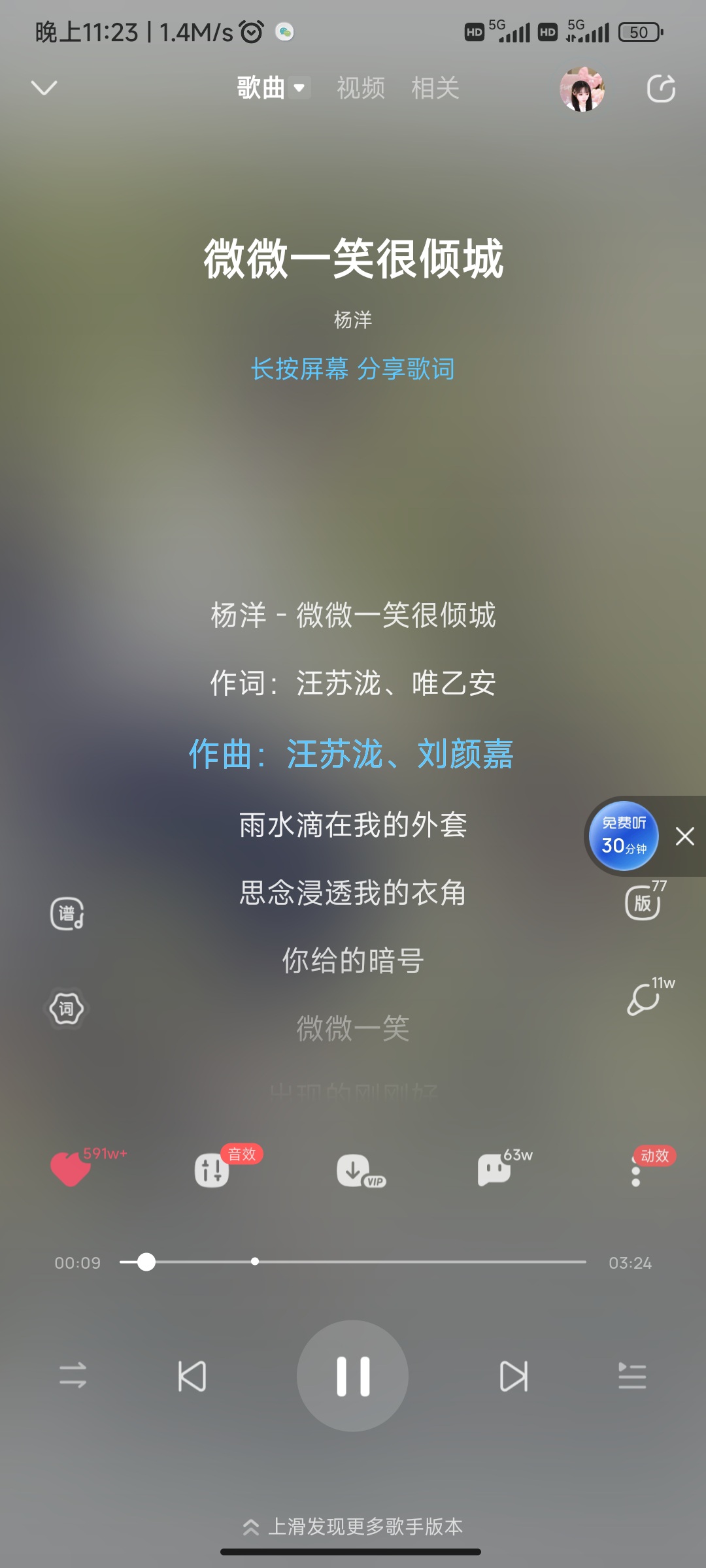Open the 音效 sound effects settings
This screenshot has height=1568, width=706.
click(x=212, y=1169)
